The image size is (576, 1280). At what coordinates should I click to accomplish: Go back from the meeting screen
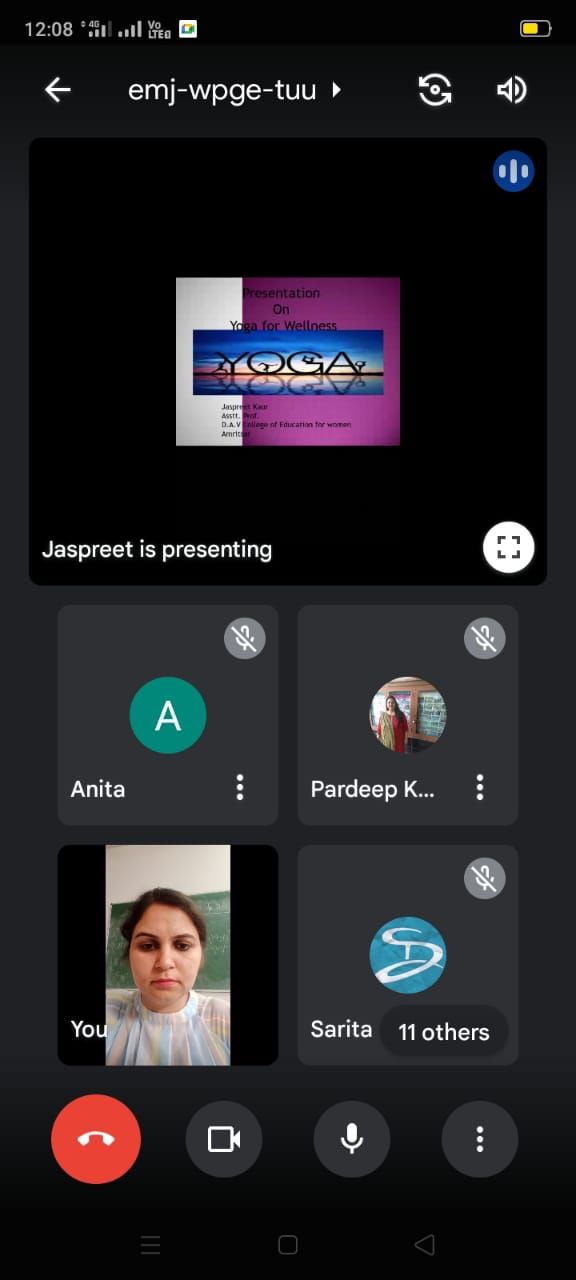(58, 90)
